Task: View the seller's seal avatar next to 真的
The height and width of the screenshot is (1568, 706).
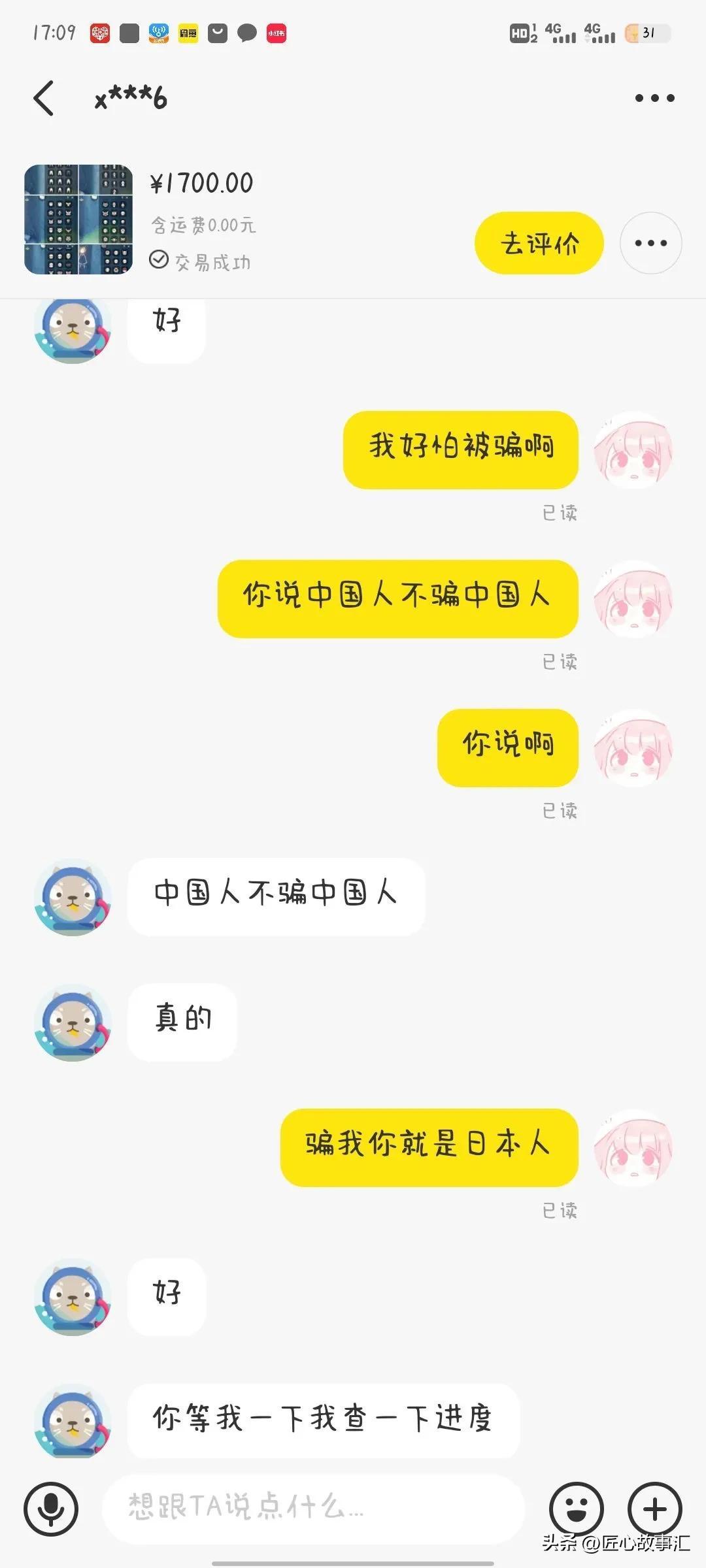Action: click(x=73, y=1022)
